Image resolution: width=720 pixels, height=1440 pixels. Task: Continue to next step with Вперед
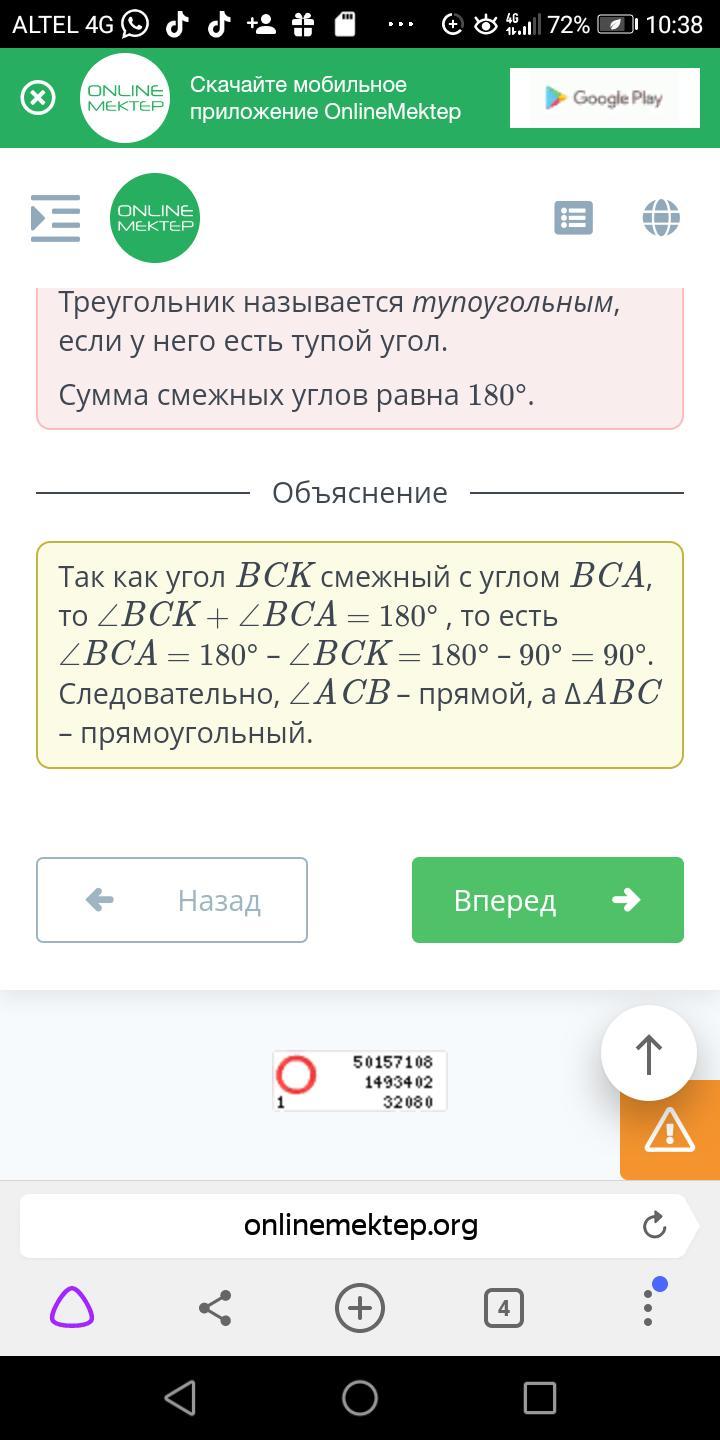click(x=547, y=900)
